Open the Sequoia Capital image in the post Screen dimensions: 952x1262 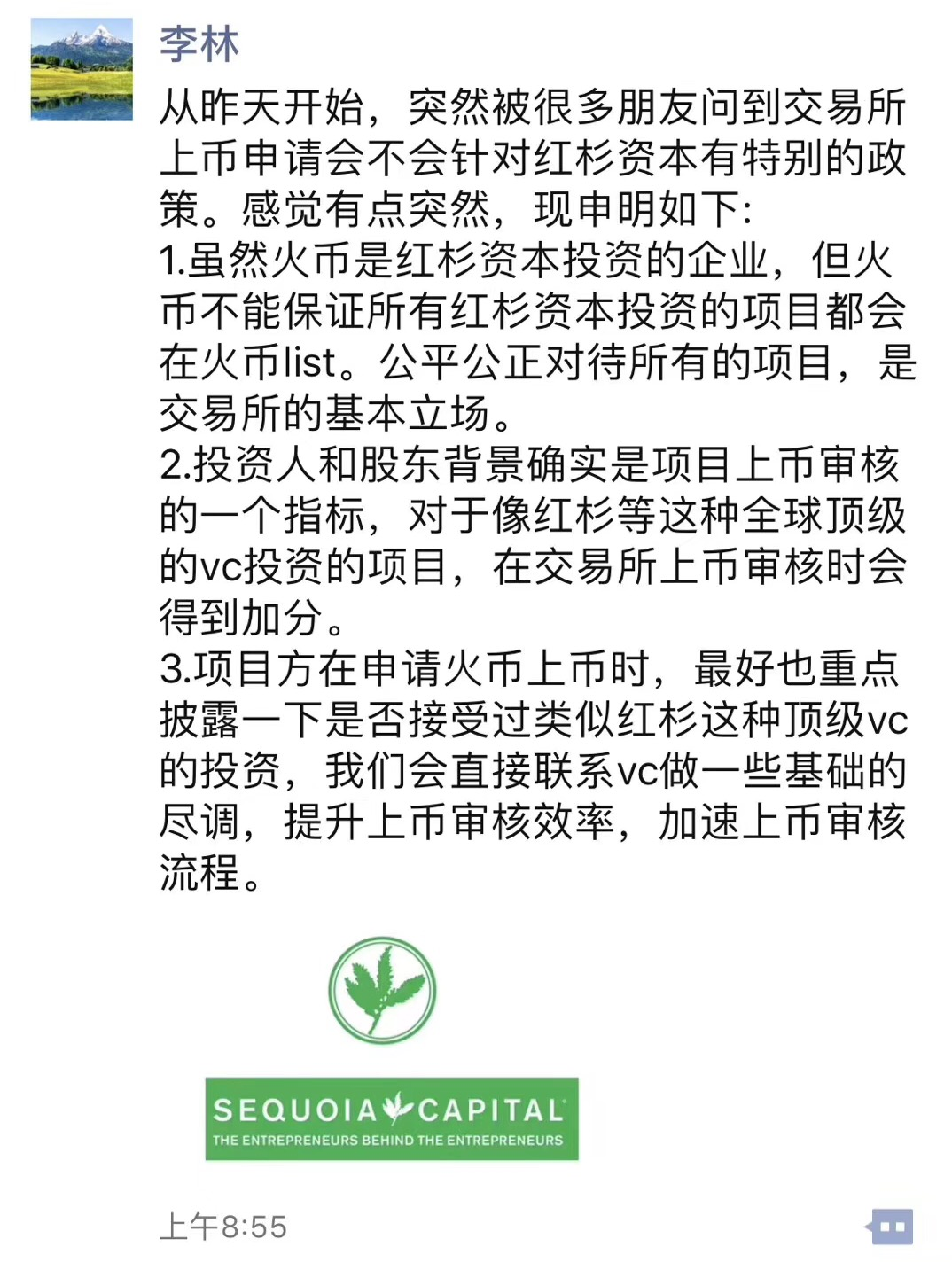[x=390, y=1049]
